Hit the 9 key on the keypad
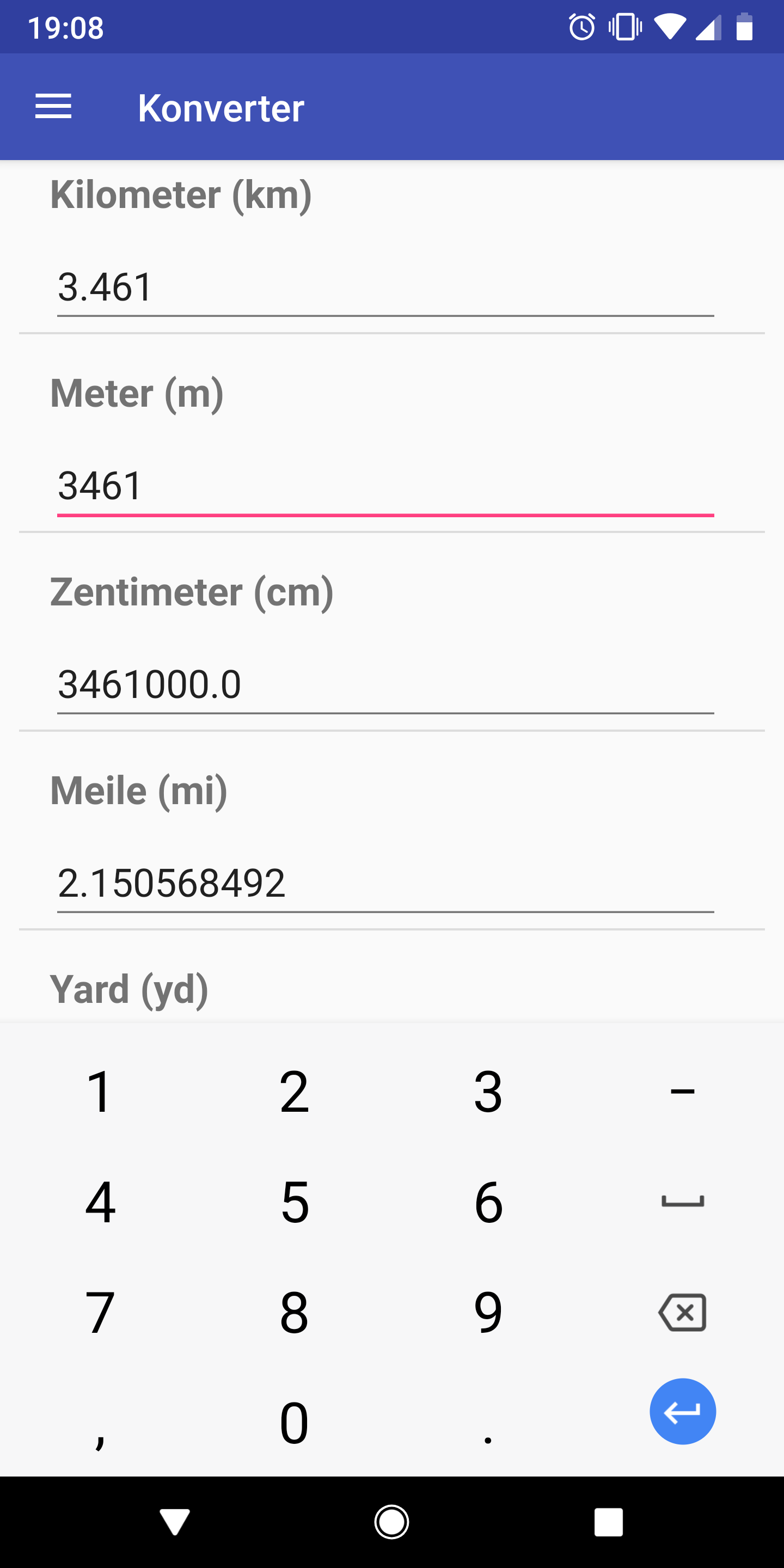 pyautogui.click(x=488, y=1312)
